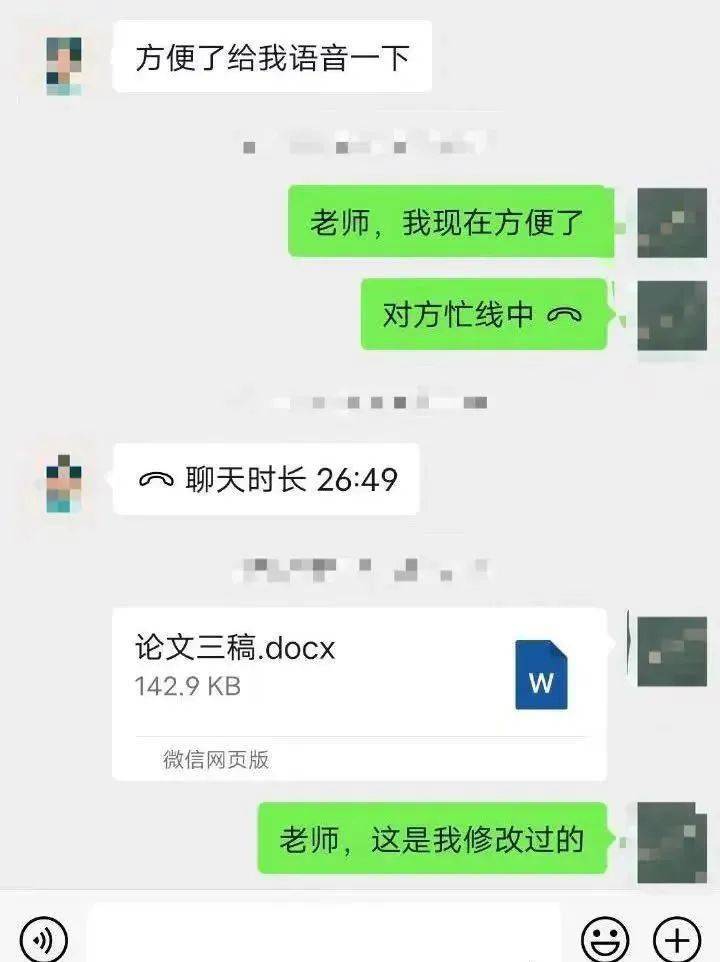Open the teacher's avatar beside 方便了给我语音一下
Image resolution: width=720 pixels, height=962 pixels.
point(64,66)
